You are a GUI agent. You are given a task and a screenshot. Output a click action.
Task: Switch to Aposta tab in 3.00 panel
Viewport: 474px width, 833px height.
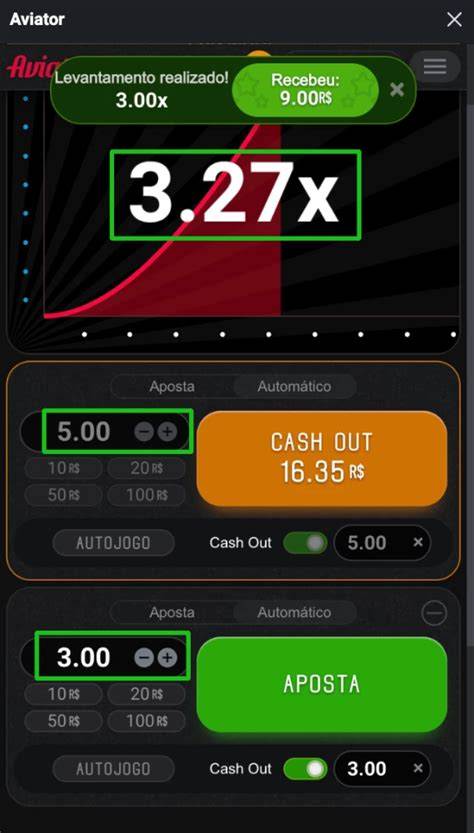[x=172, y=613]
